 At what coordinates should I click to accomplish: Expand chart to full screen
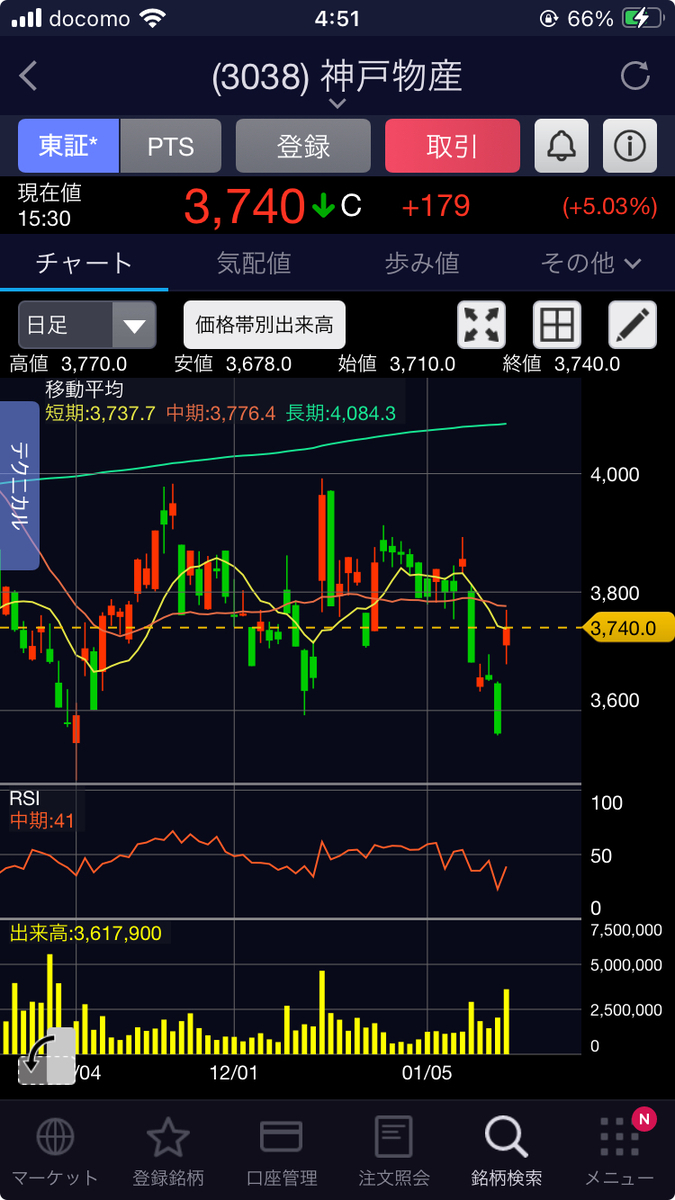[x=481, y=325]
